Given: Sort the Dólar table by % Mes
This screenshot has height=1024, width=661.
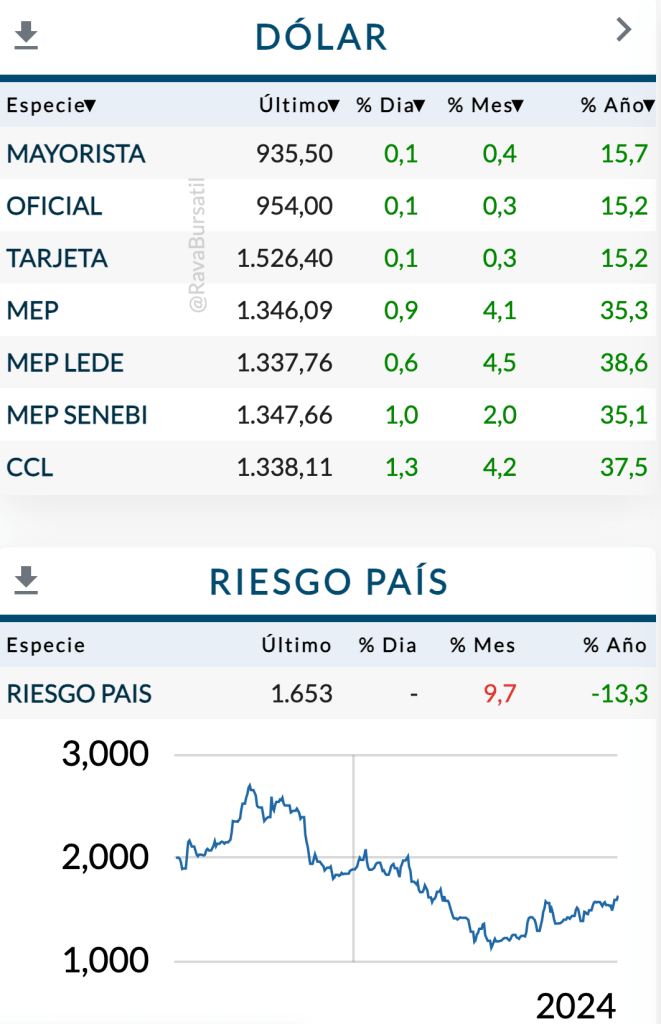Looking at the screenshot, I should pos(485,105).
